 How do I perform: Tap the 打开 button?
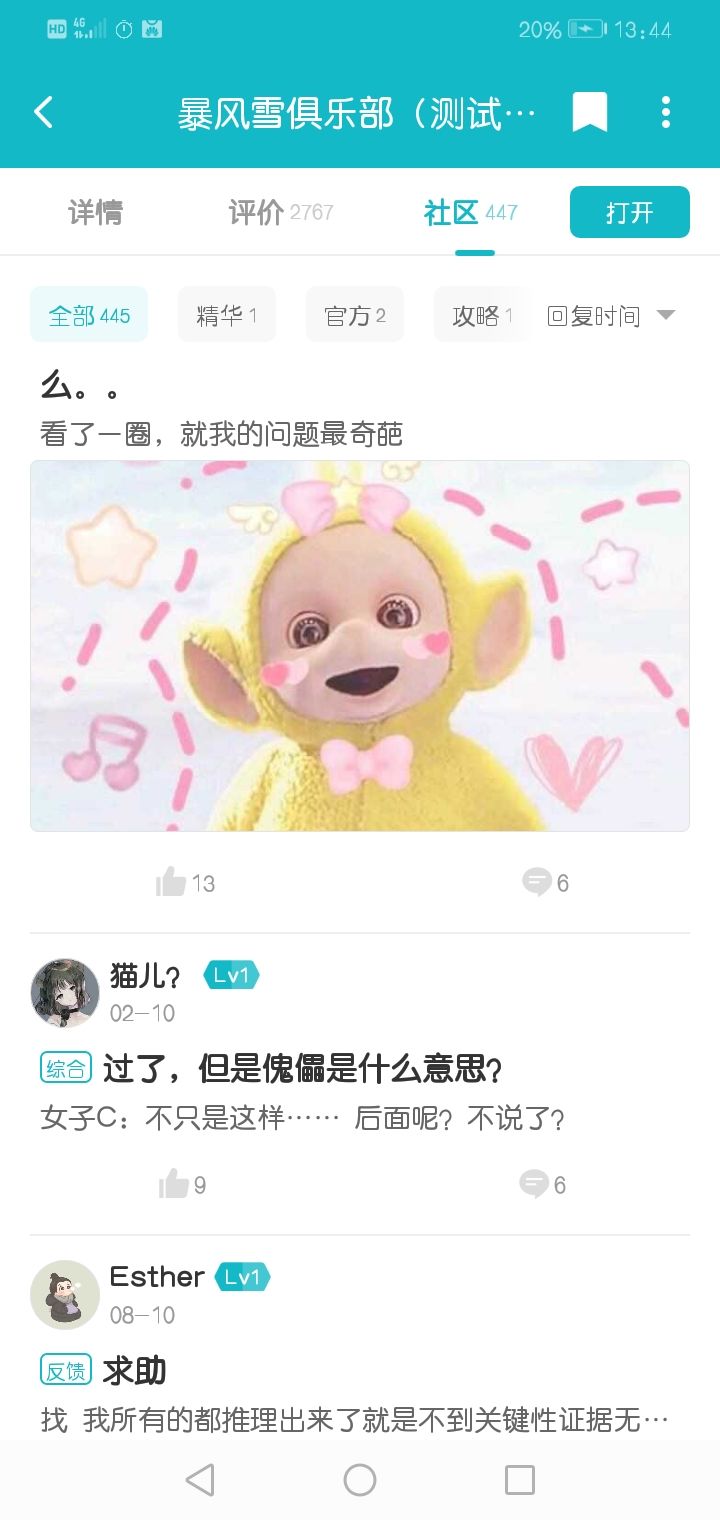click(630, 212)
